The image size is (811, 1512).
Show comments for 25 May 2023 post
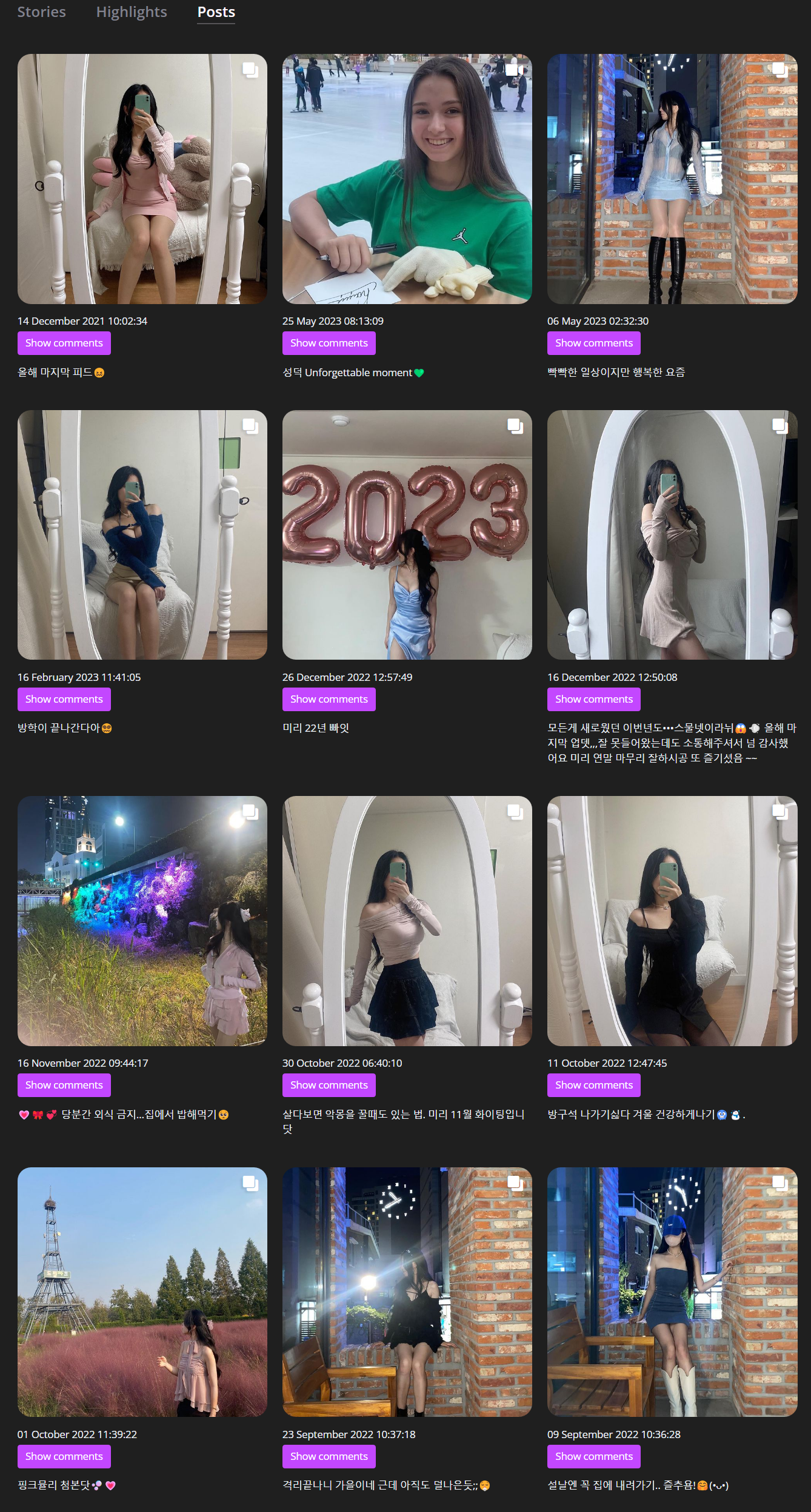tap(329, 343)
